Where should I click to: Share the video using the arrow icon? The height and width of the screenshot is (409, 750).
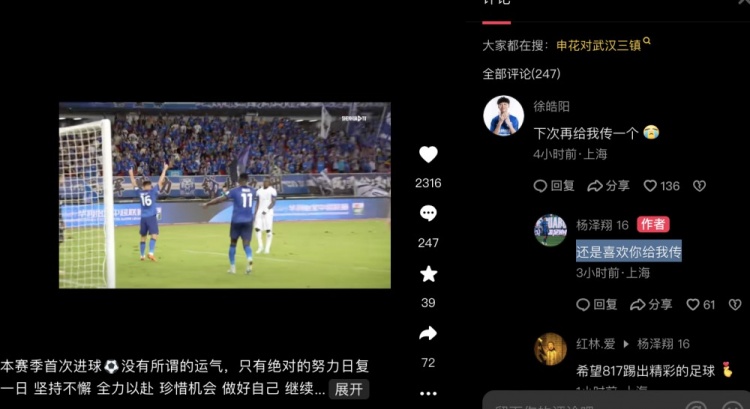click(428, 334)
